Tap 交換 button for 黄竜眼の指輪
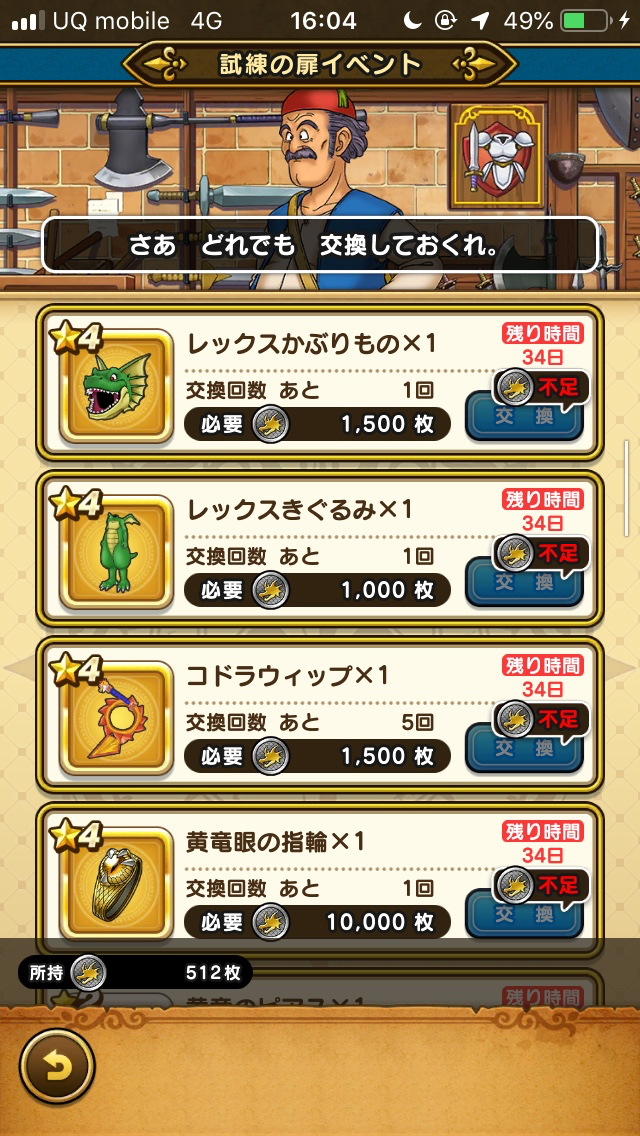The height and width of the screenshot is (1136, 640). tap(524, 914)
